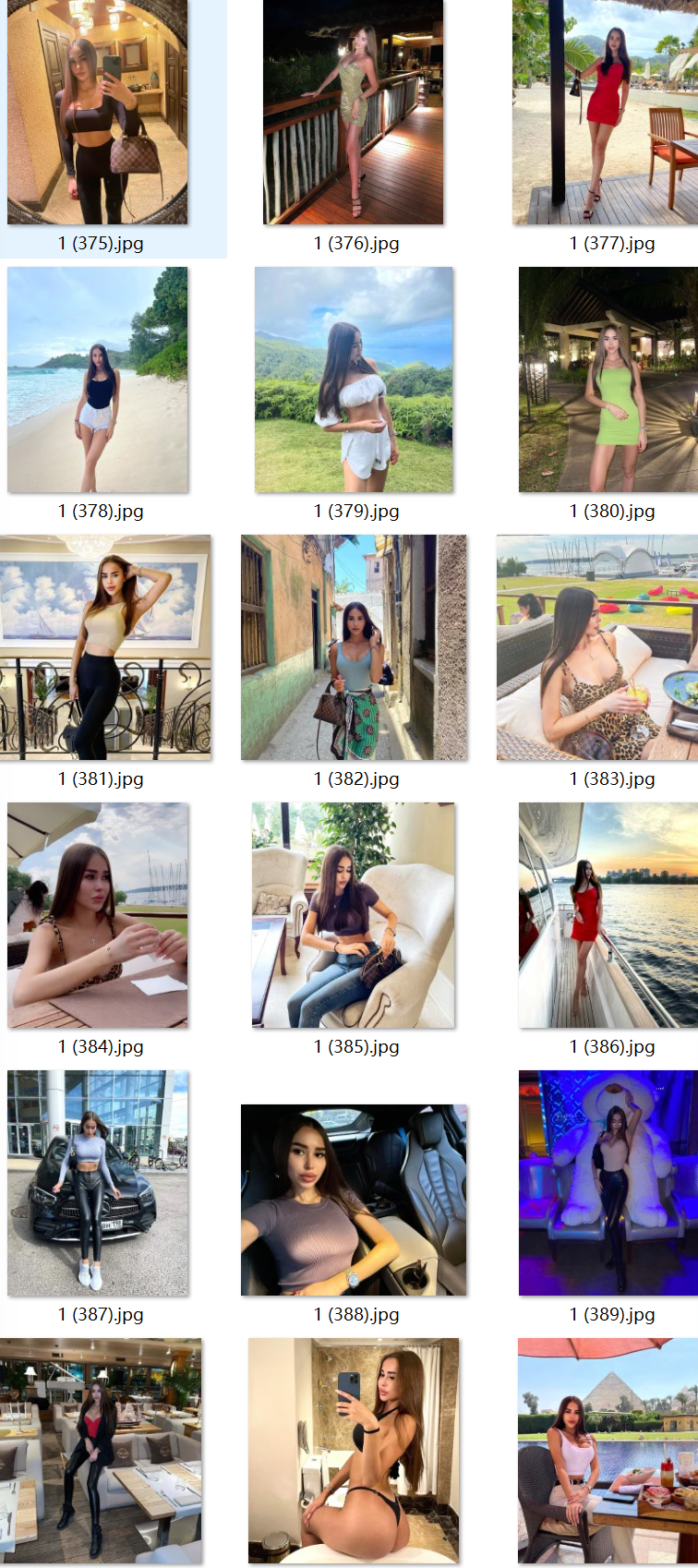Screen dimensions: 698x1568
Task: View image 1 (384).jpg
Action: pos(98,915)
